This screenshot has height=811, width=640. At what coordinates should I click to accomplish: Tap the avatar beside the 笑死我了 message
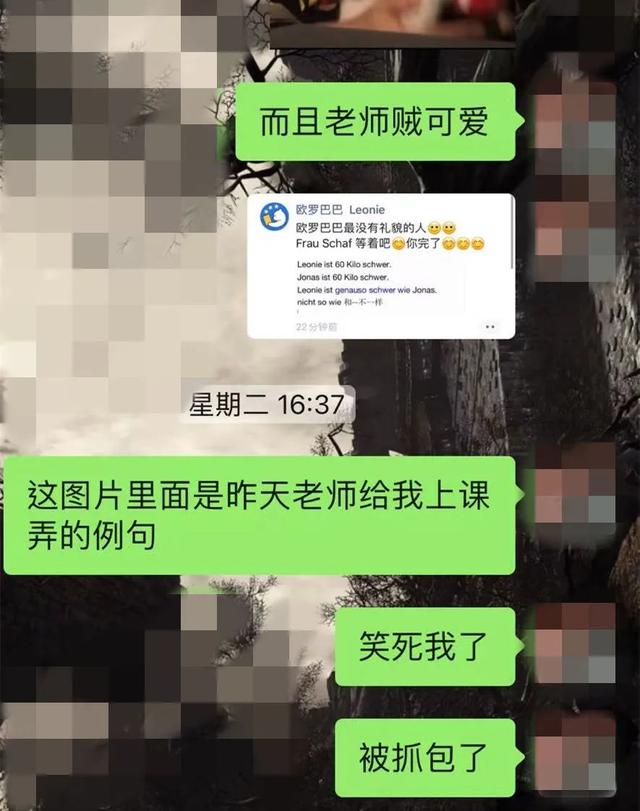(574, 645)
